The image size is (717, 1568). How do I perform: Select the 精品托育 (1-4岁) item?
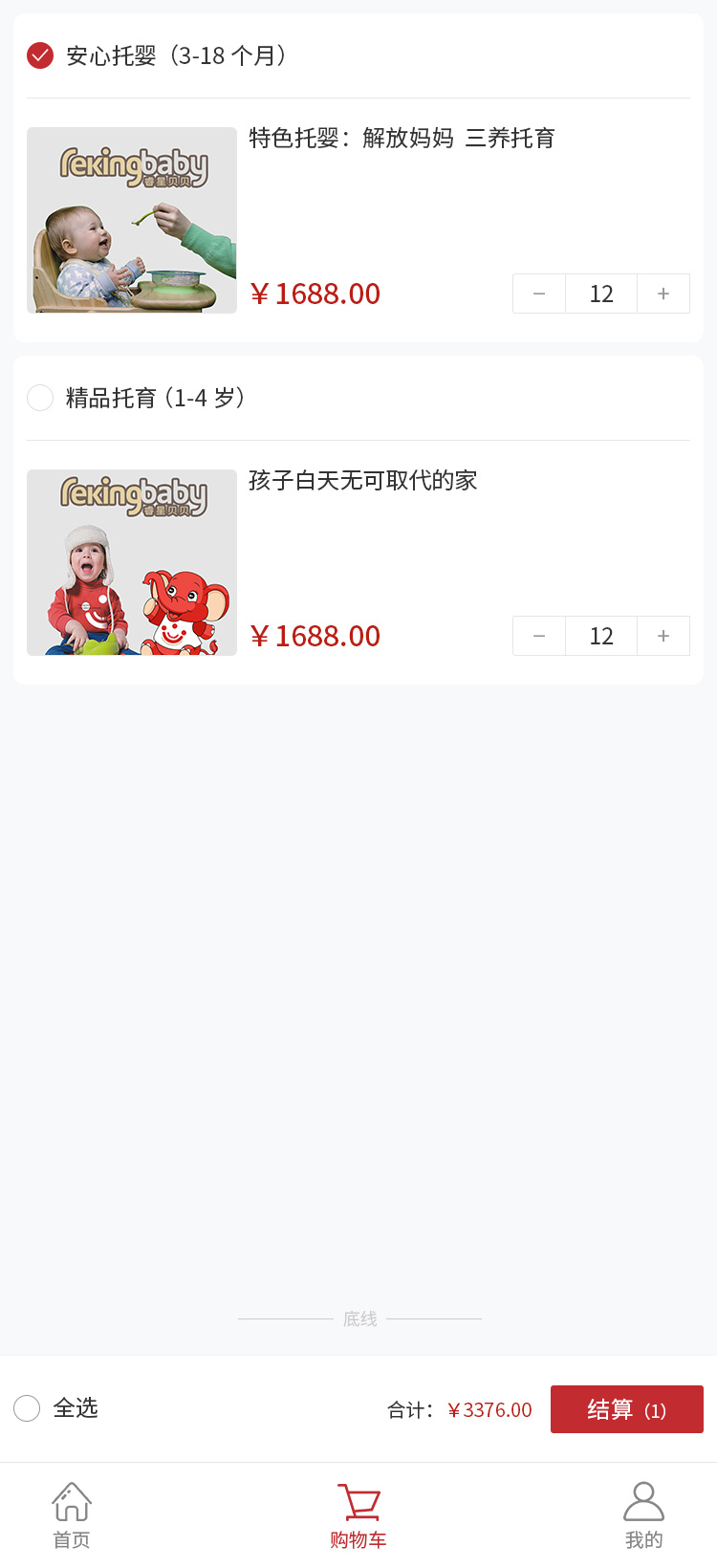point(40,398)
